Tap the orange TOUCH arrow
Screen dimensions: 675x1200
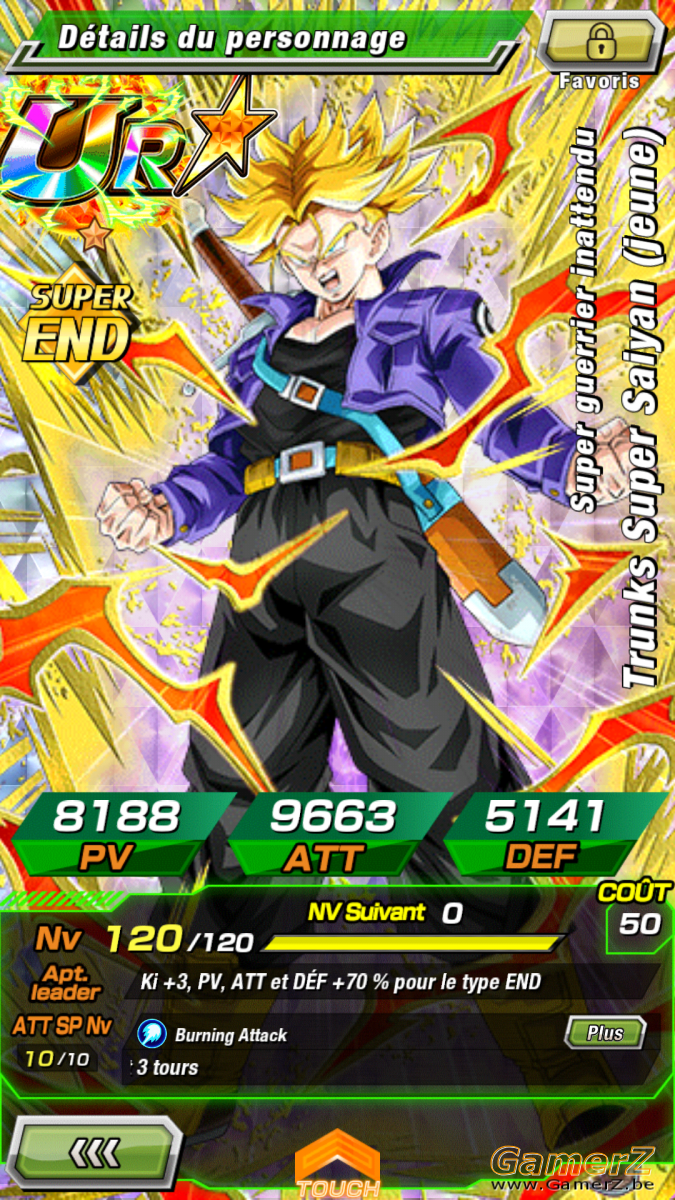338,1165
